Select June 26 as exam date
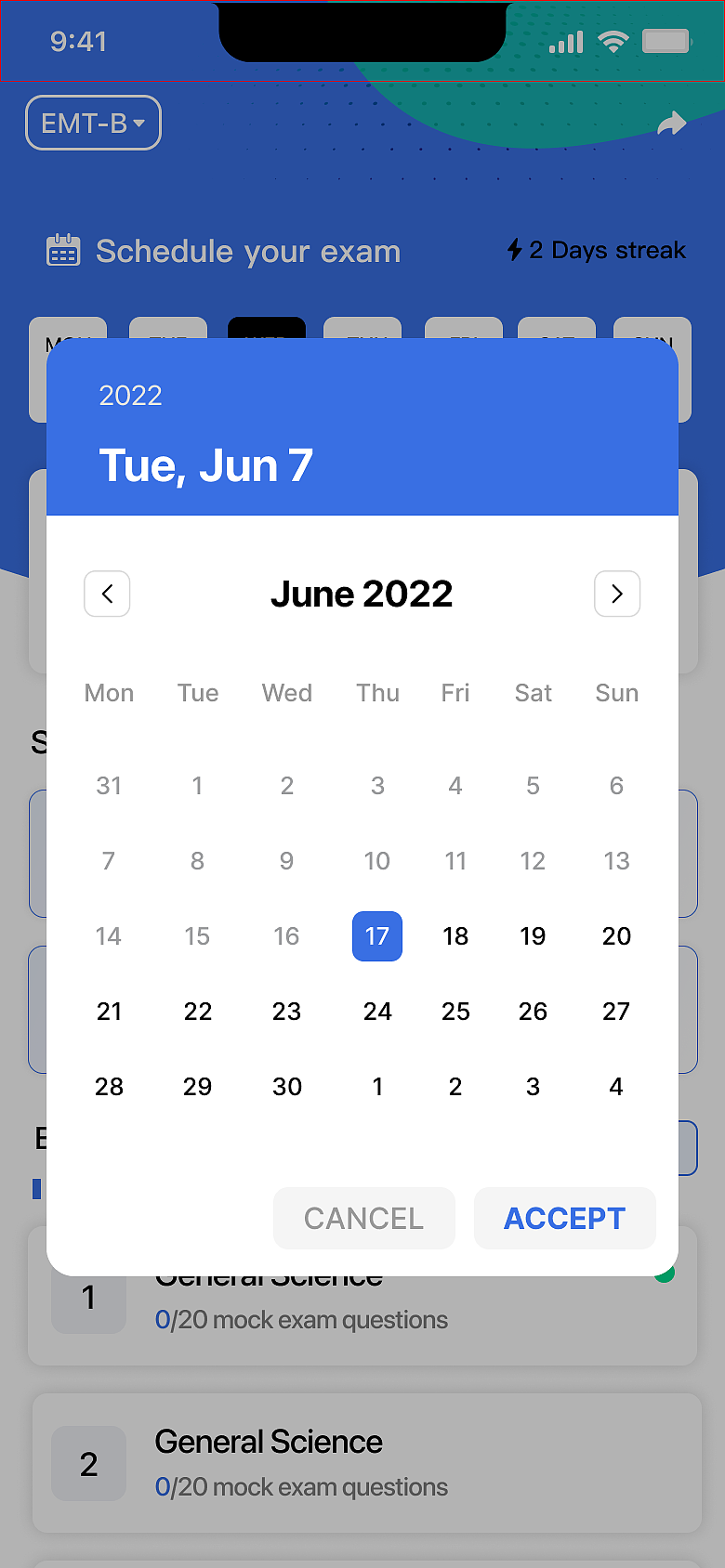 click(533, 1012)
